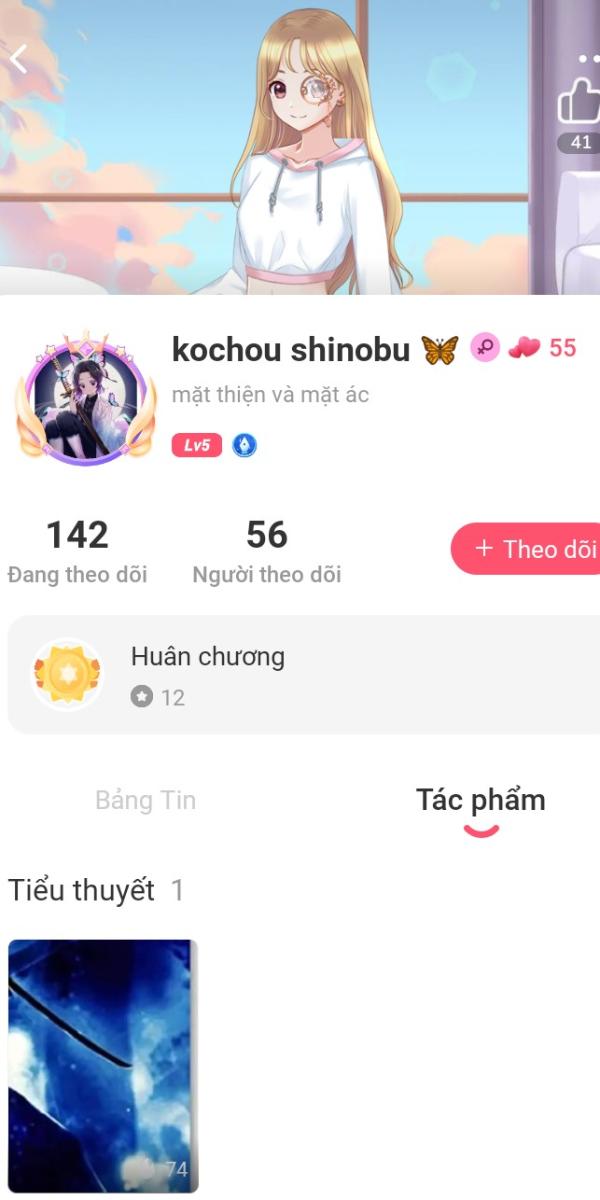Follow kochou shinobu with Theo dõi button
The height and width of the screenshot is (1200, 600).
[x=528, y=549]
